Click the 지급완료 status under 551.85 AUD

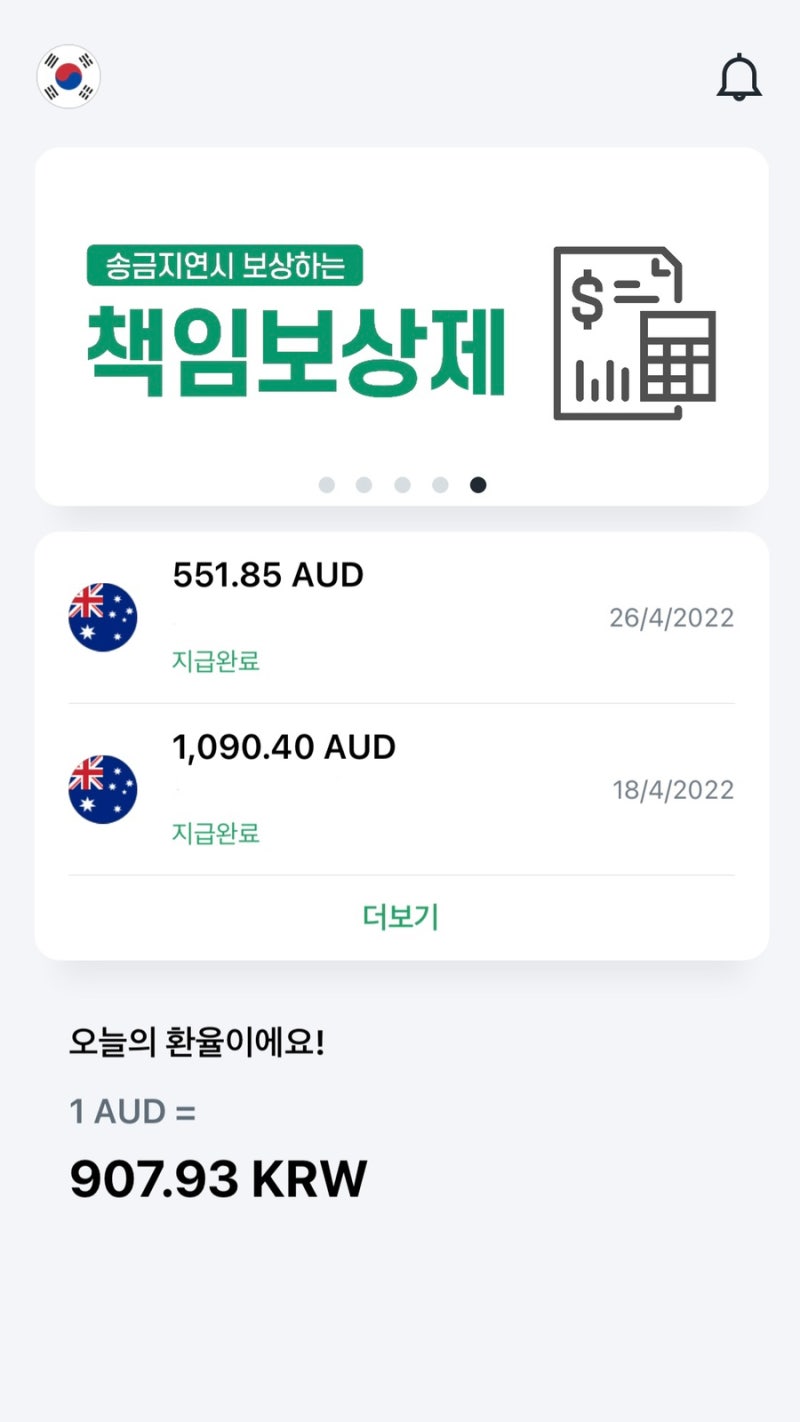[213, 663]
